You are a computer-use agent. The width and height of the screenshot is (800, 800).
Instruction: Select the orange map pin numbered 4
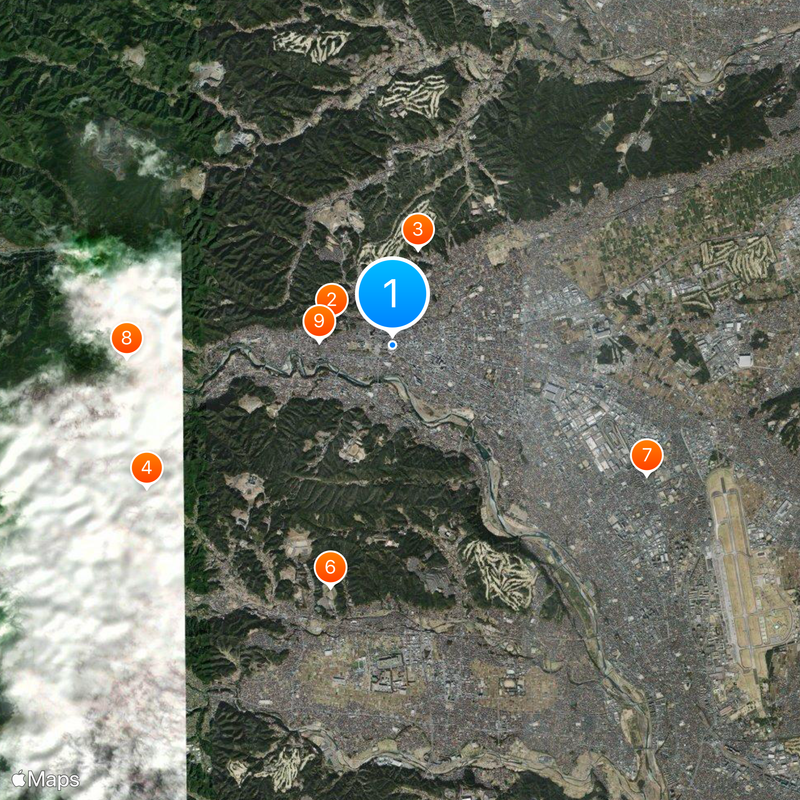(146, 467)
